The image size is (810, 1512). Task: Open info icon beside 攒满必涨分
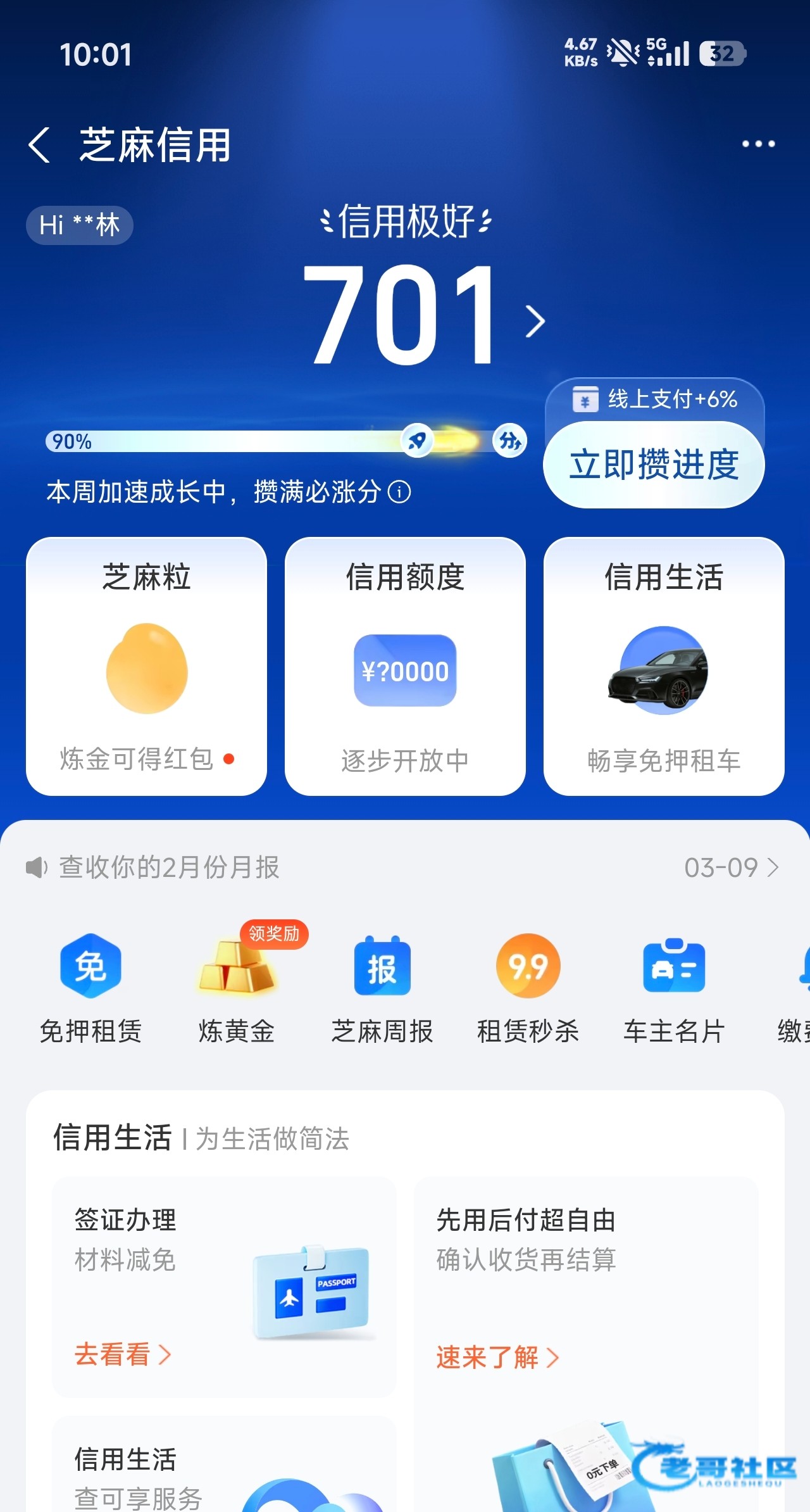[399, 492]
